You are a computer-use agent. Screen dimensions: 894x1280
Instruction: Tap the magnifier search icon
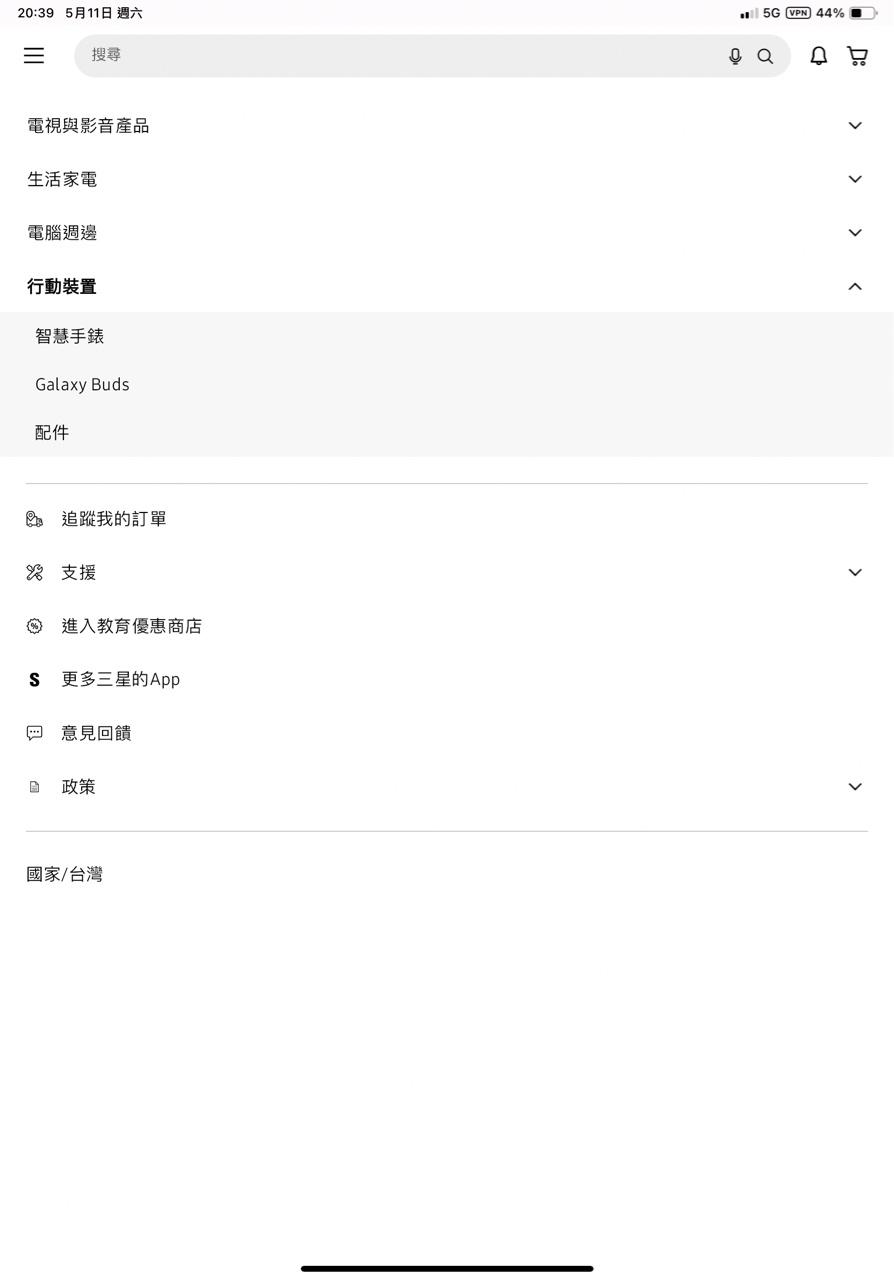click(765, 57)
